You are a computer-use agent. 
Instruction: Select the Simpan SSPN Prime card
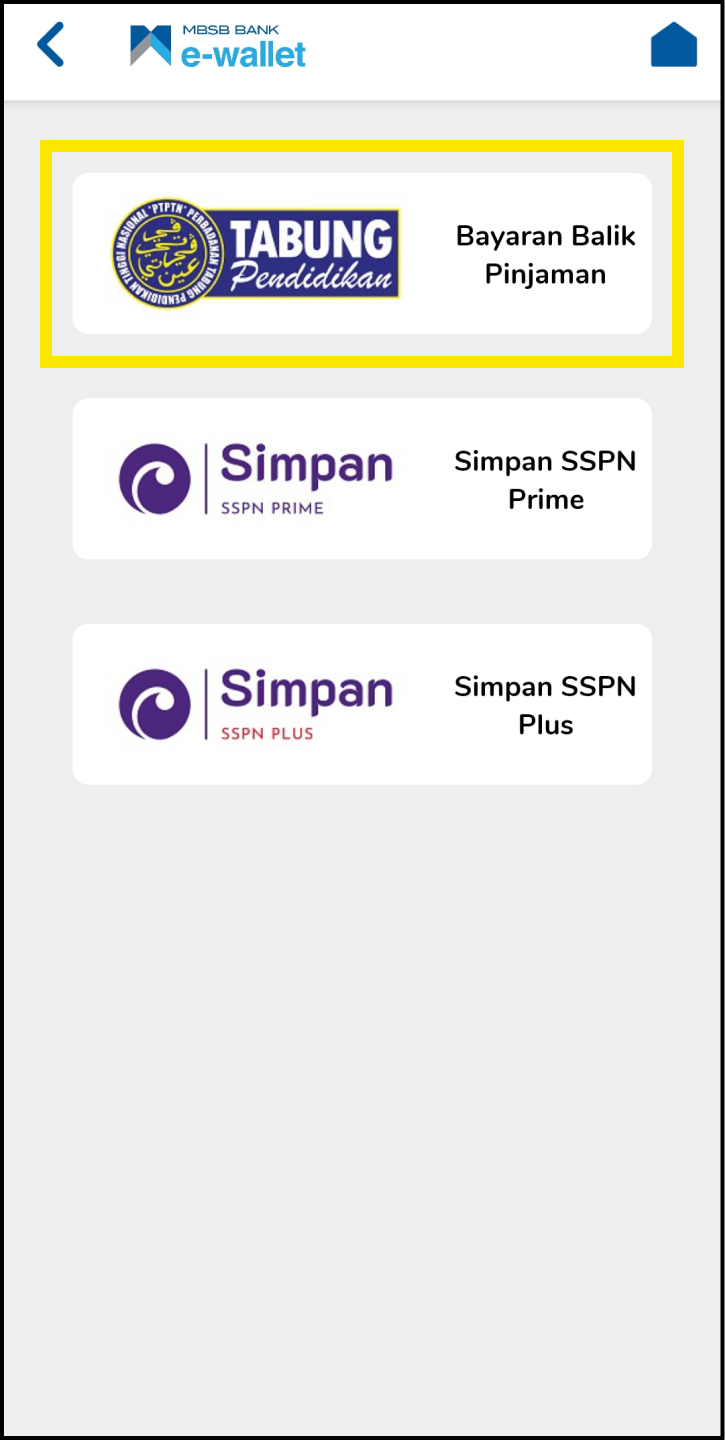(x=362, y=479)
